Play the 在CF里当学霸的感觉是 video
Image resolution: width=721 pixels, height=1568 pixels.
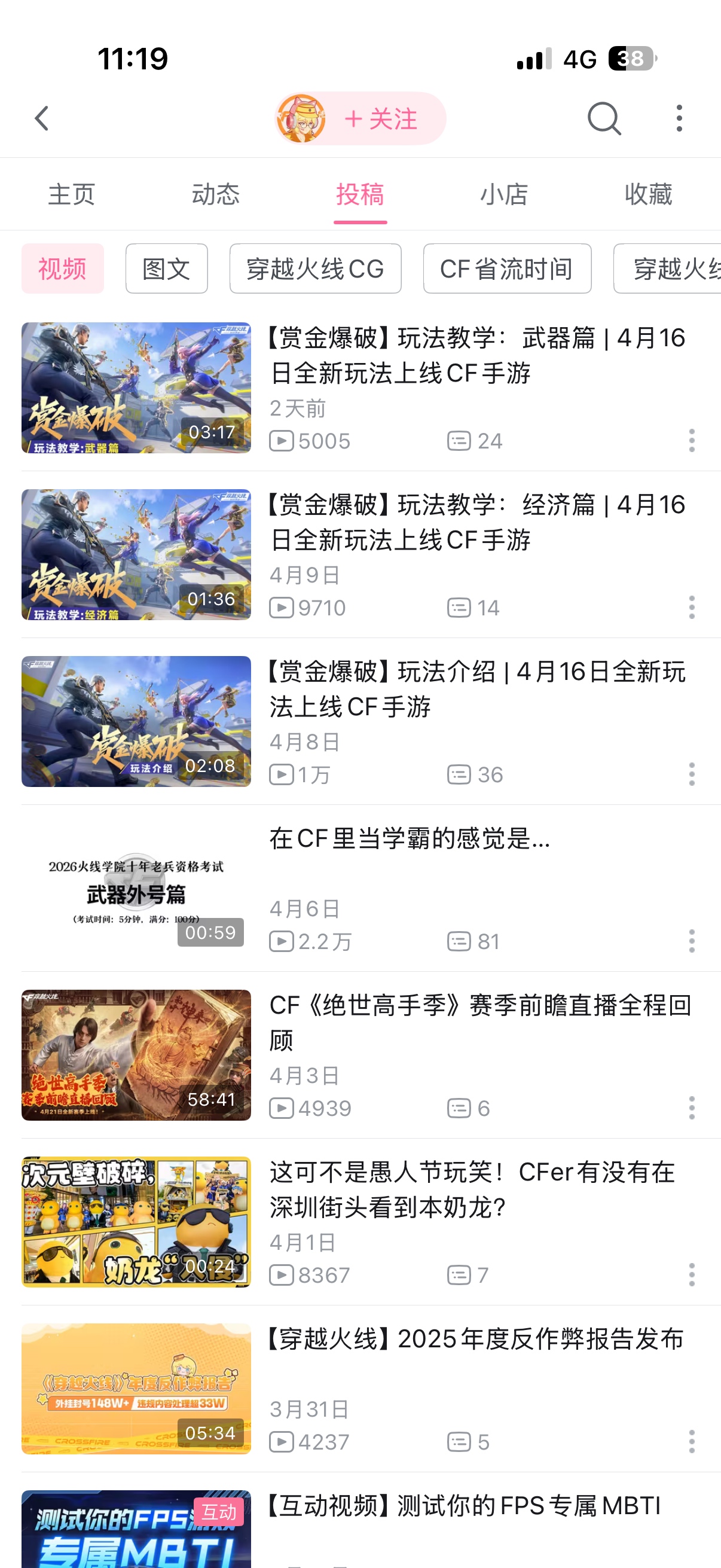[x=360, y=888]
